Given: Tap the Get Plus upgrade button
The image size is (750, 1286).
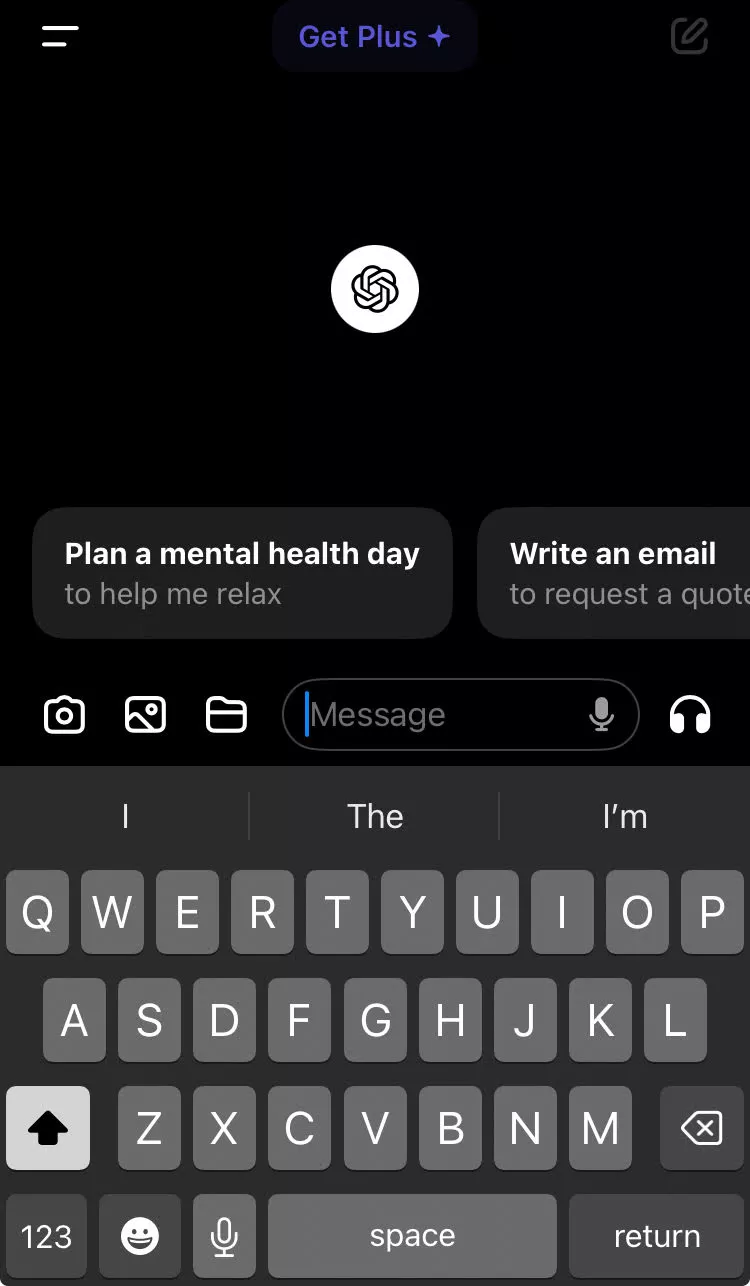Looking at the screenshot, I should [x=374, y=37].
